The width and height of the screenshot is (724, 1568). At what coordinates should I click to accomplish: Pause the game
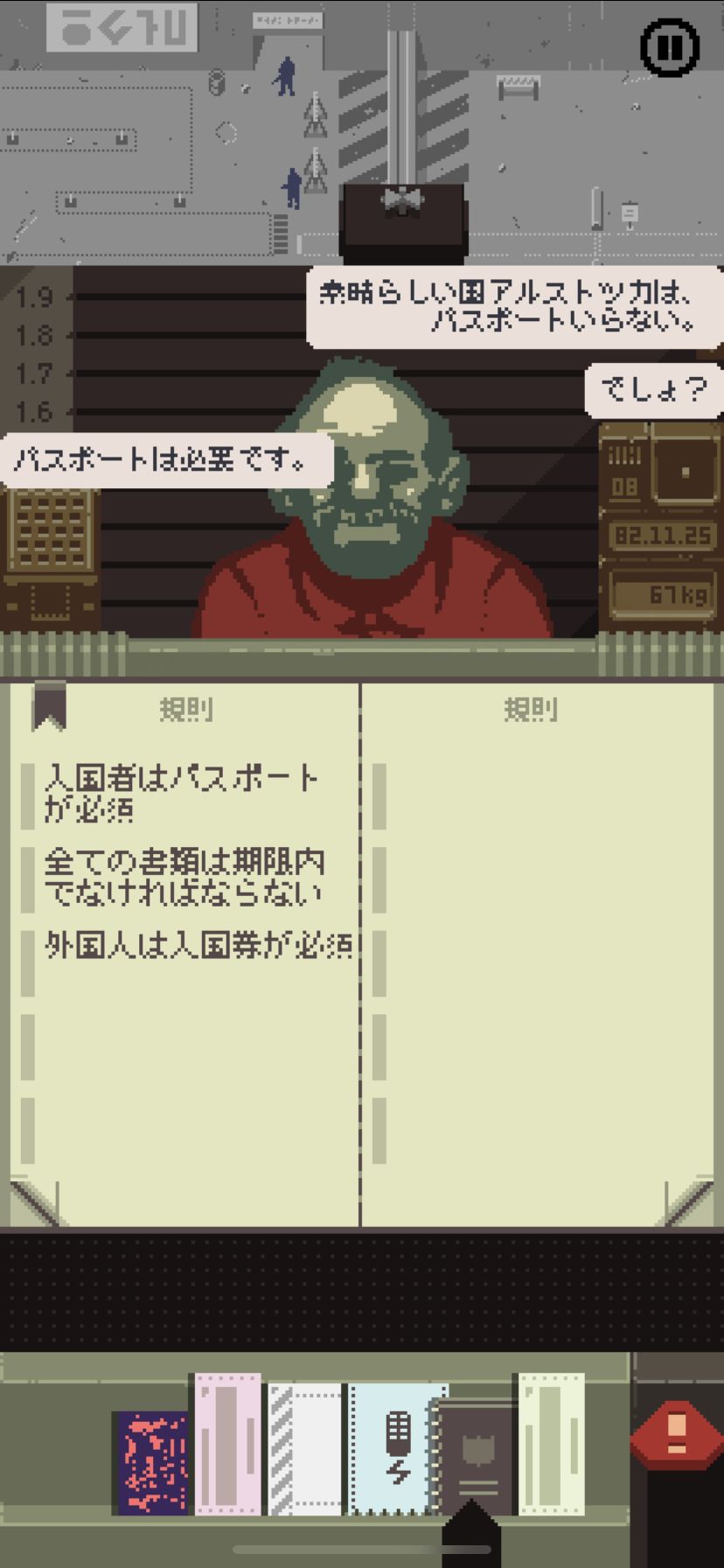670,47
